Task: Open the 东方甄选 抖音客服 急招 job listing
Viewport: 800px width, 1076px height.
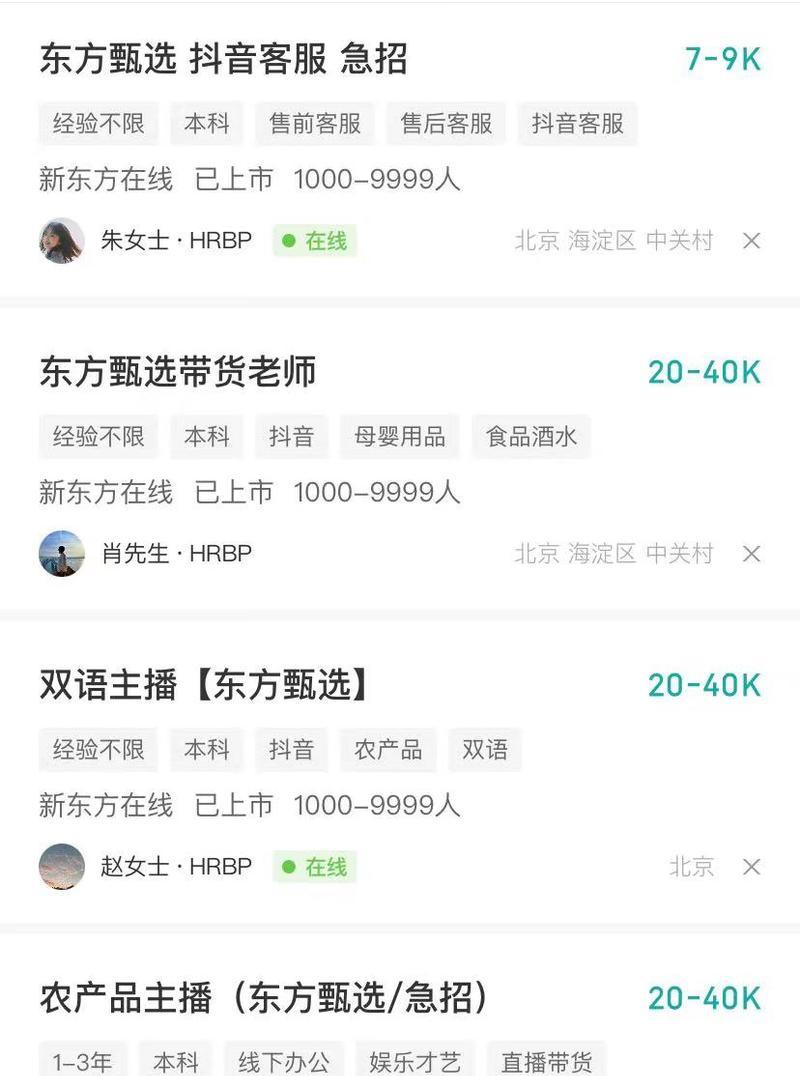Action: (x=224, y=60)
